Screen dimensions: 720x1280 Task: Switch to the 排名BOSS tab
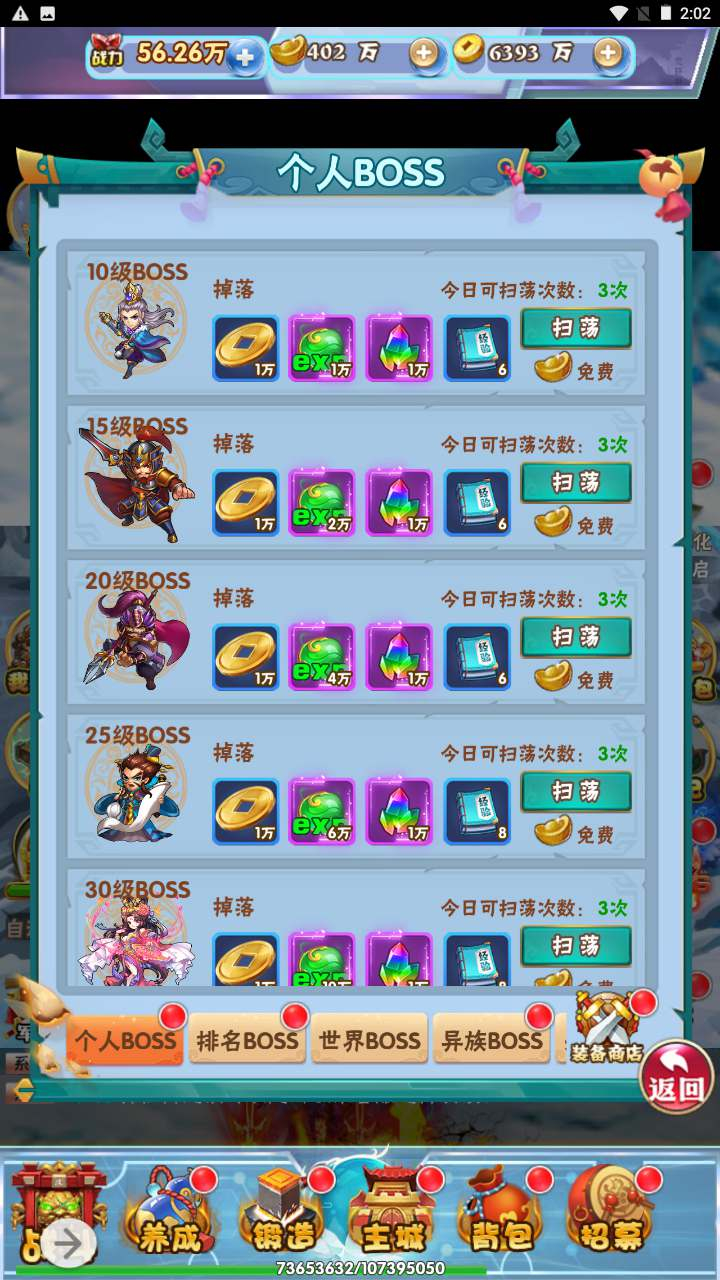pos(247,1040)
